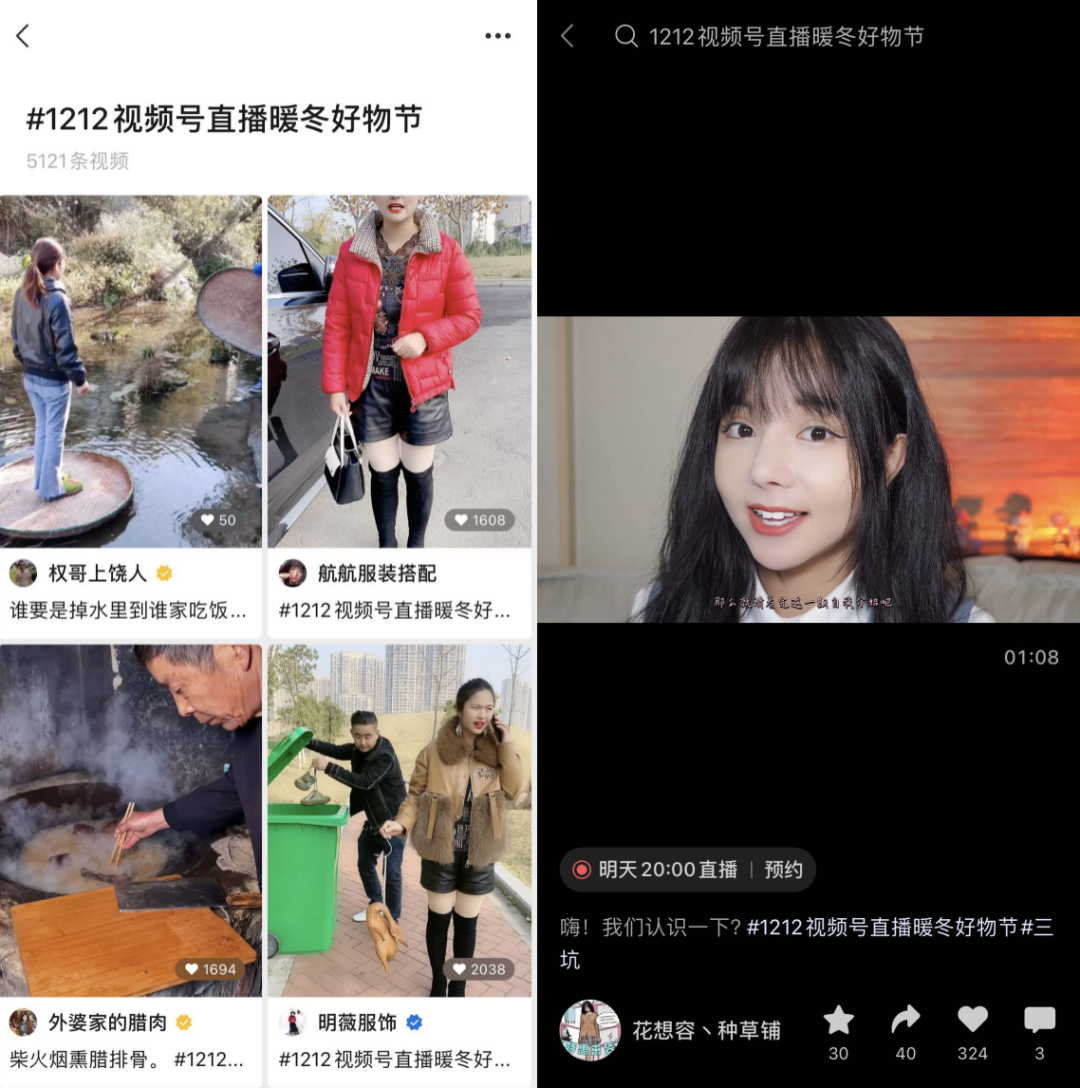This screenshot has height=1088, width=1080.
Task: Open the comments on the video
Action: [x=1039, y=1022]
